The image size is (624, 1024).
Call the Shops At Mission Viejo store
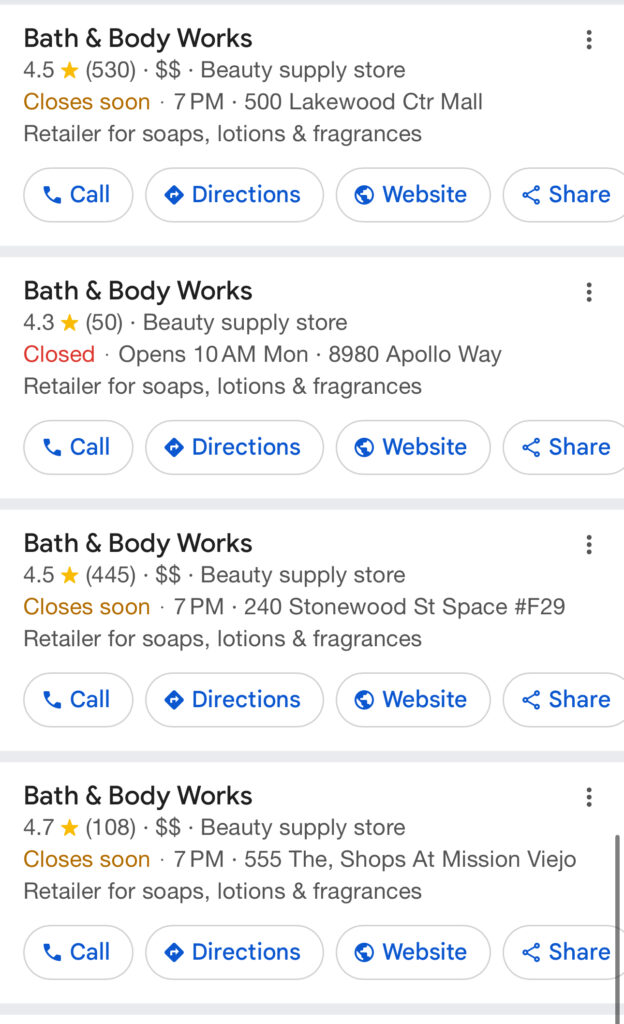click(78, 952)
